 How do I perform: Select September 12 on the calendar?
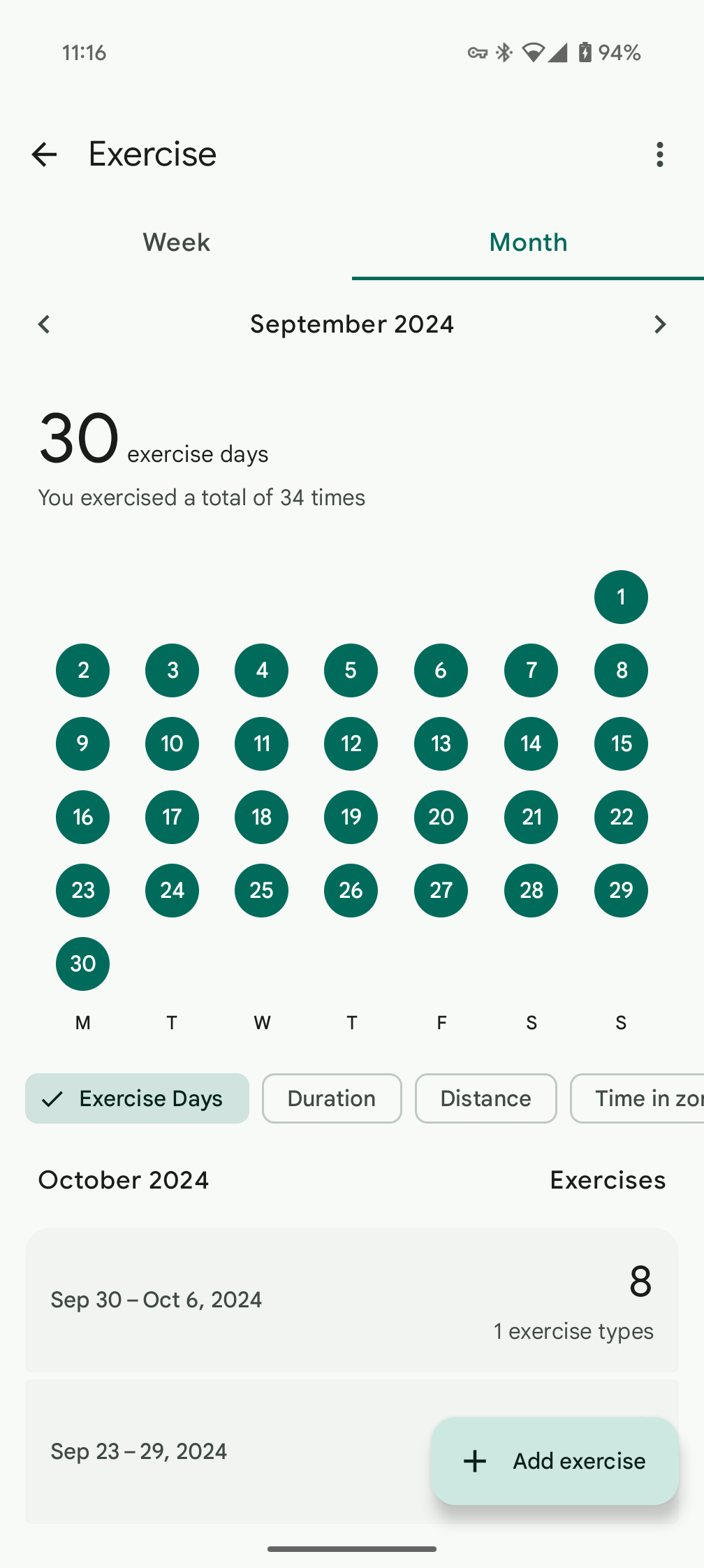coord(351,743)
